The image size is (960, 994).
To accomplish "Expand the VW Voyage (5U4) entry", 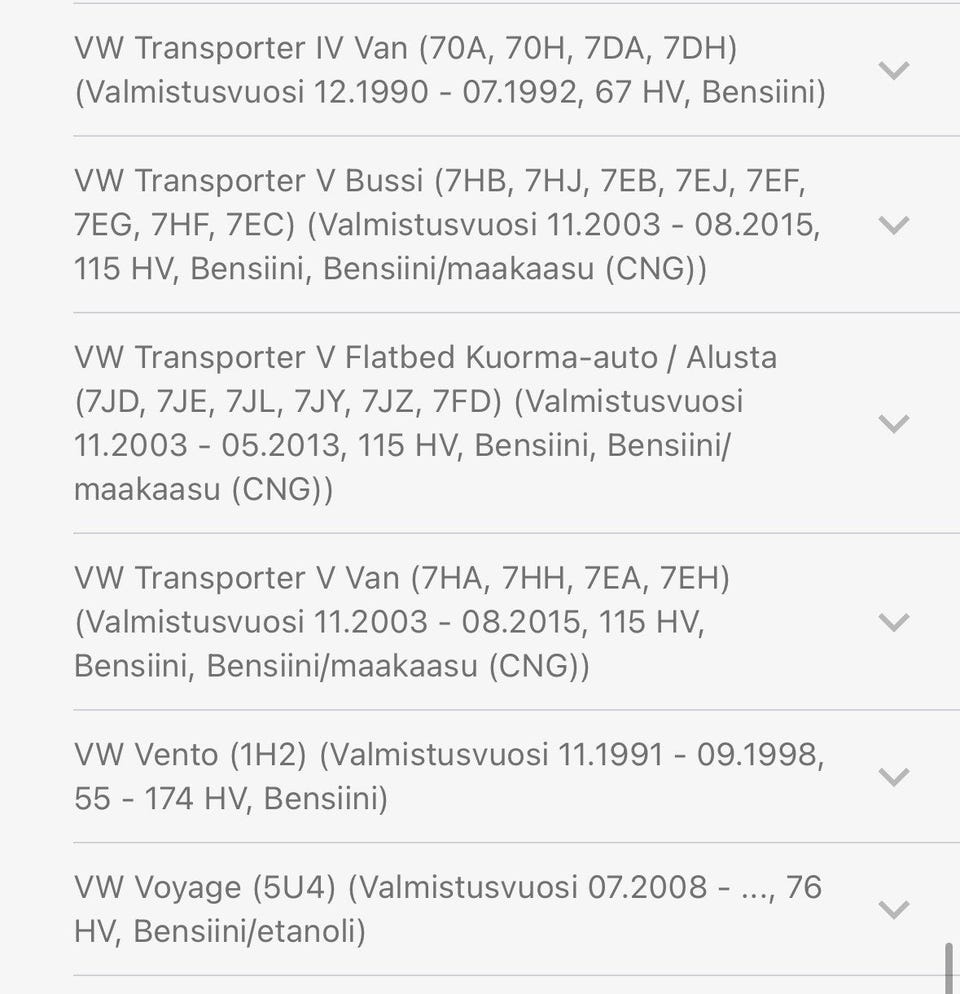I will (x=892, y=909).
